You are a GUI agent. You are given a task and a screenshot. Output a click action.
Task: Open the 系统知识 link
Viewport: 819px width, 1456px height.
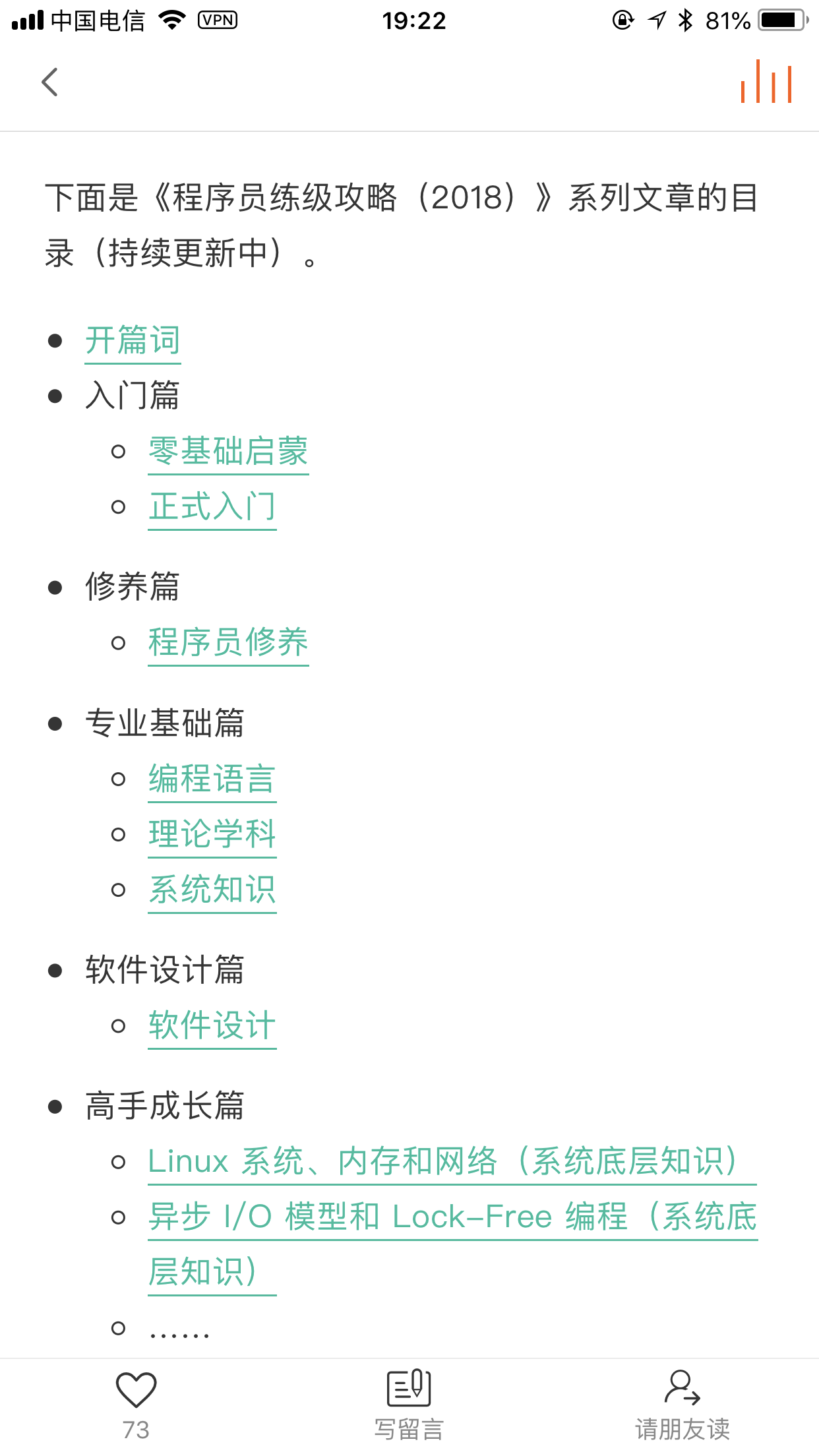(x=212, y=890)
